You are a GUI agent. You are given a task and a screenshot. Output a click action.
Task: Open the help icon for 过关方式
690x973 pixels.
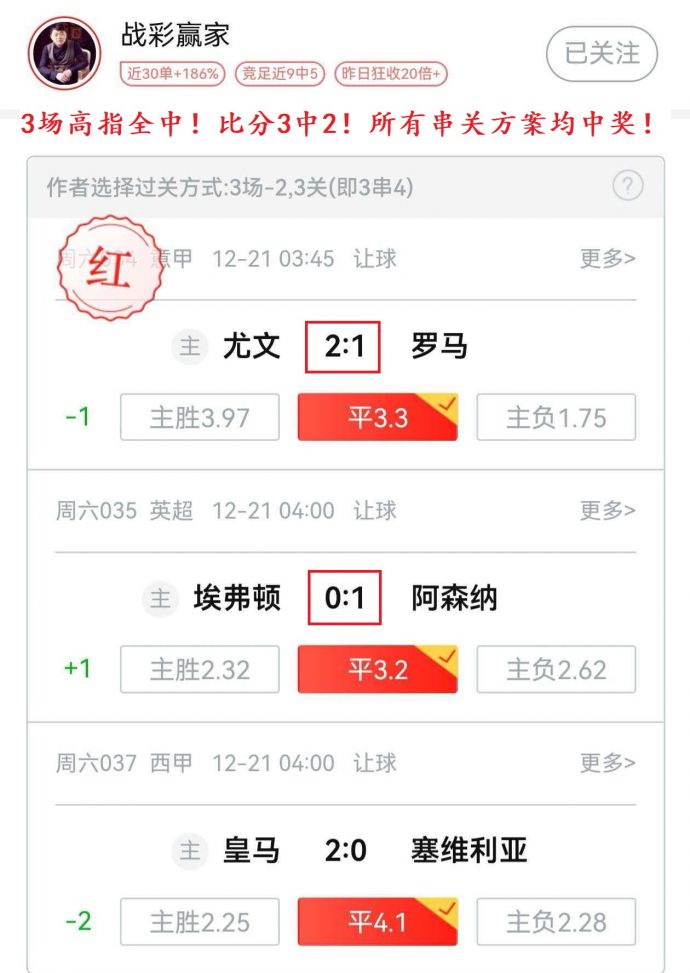(627, 186)
